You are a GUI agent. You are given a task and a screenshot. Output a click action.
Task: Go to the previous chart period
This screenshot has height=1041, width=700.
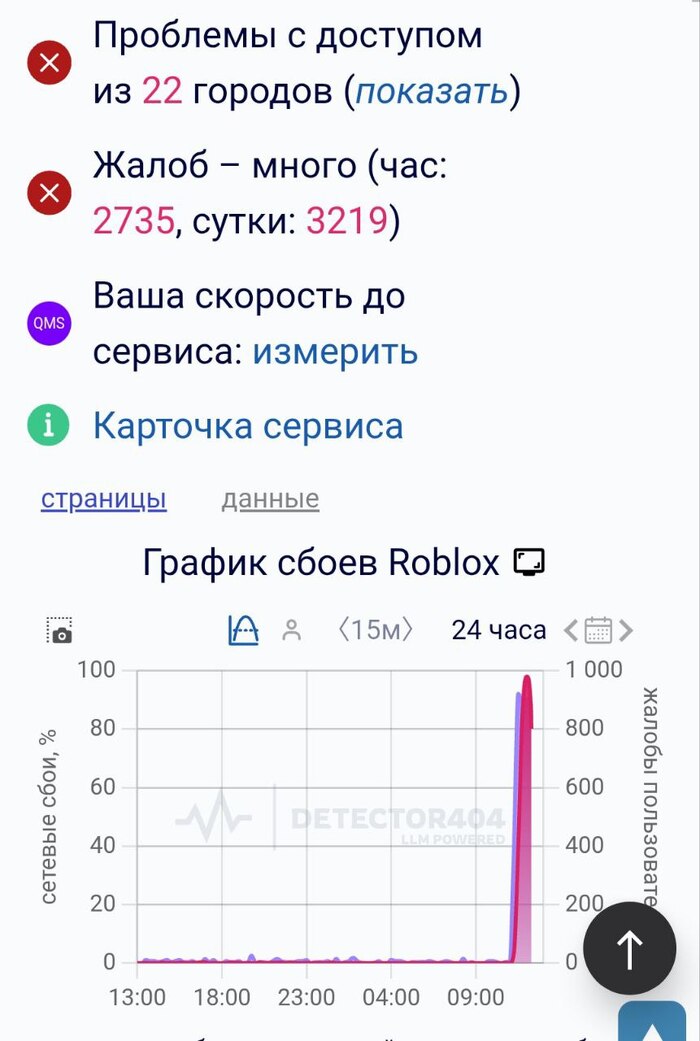570,630
